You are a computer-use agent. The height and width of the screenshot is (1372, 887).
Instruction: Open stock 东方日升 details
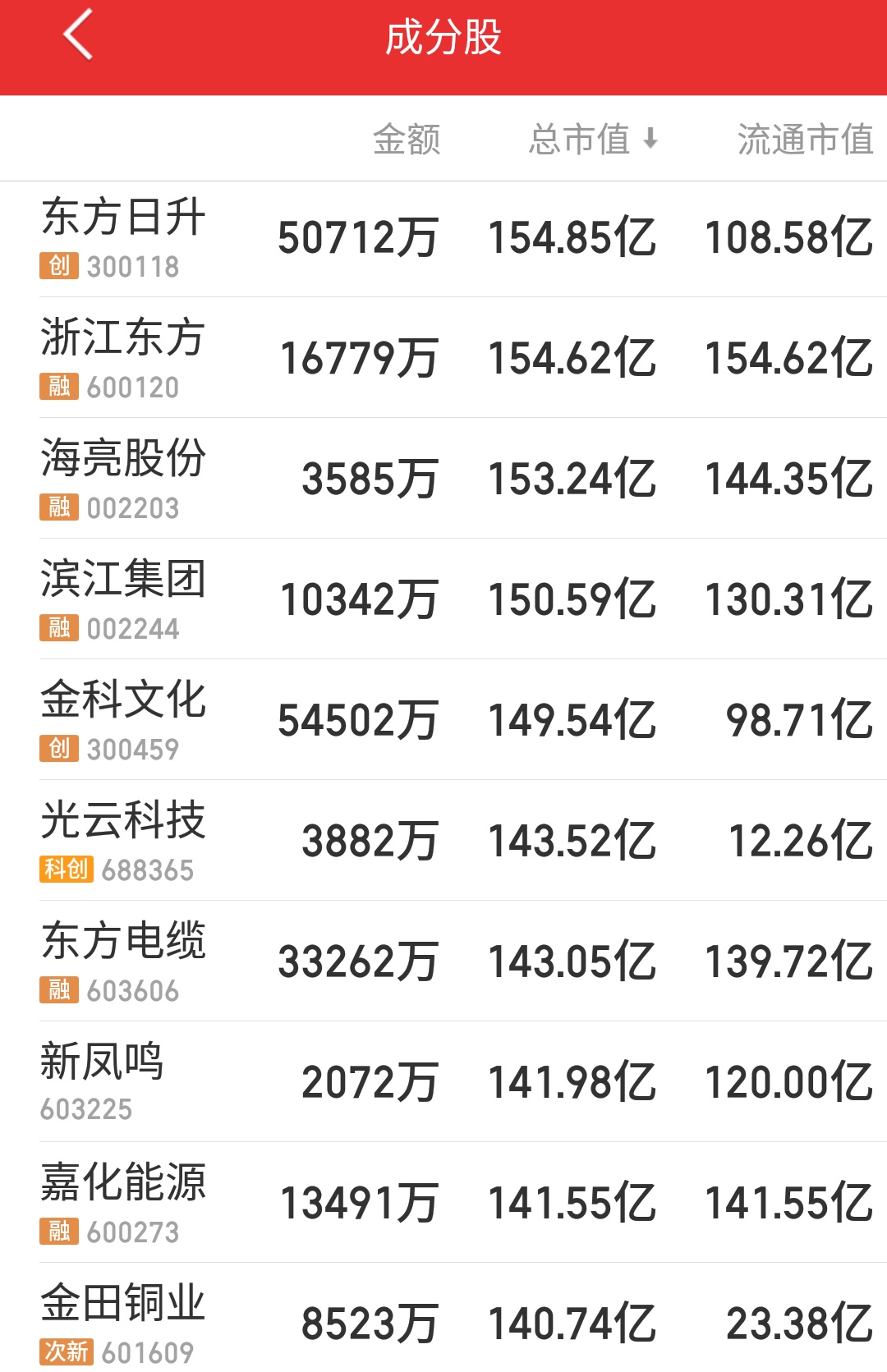[123, 215]
